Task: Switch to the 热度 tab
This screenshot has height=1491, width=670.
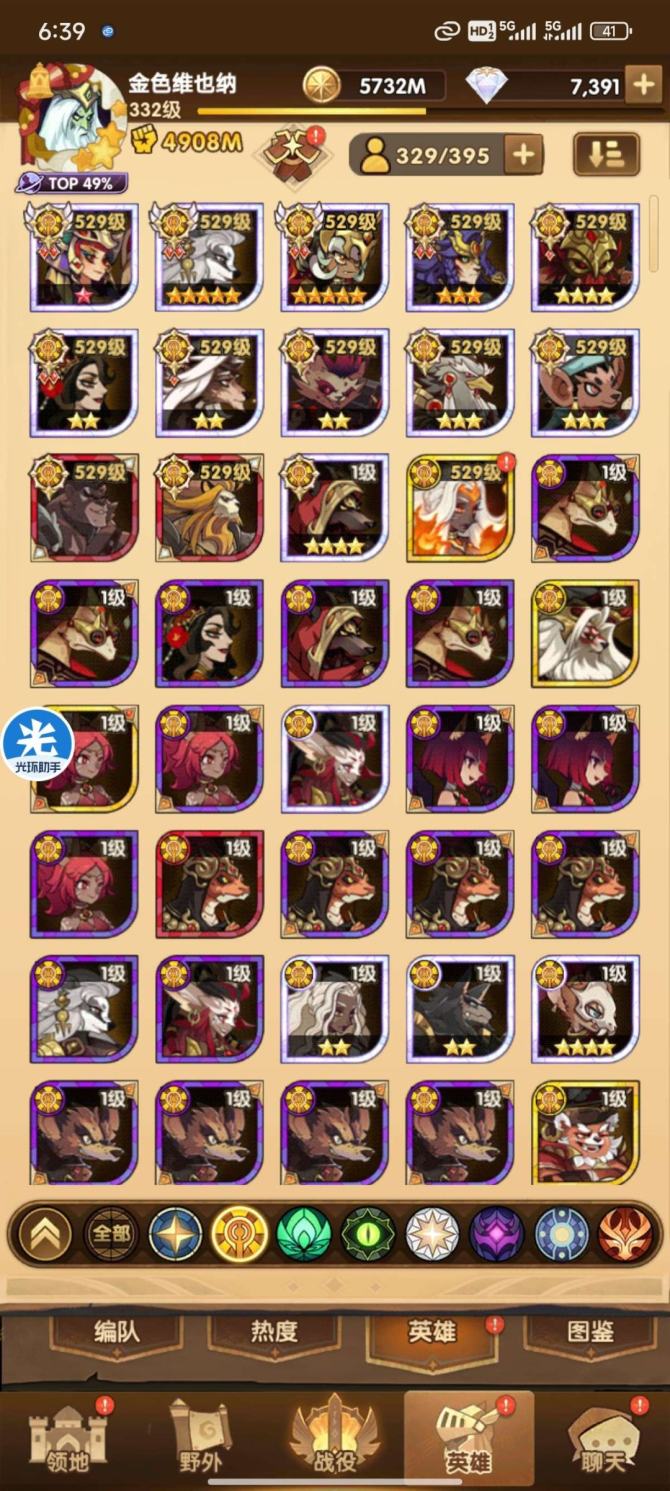Action: point(274,1333)
